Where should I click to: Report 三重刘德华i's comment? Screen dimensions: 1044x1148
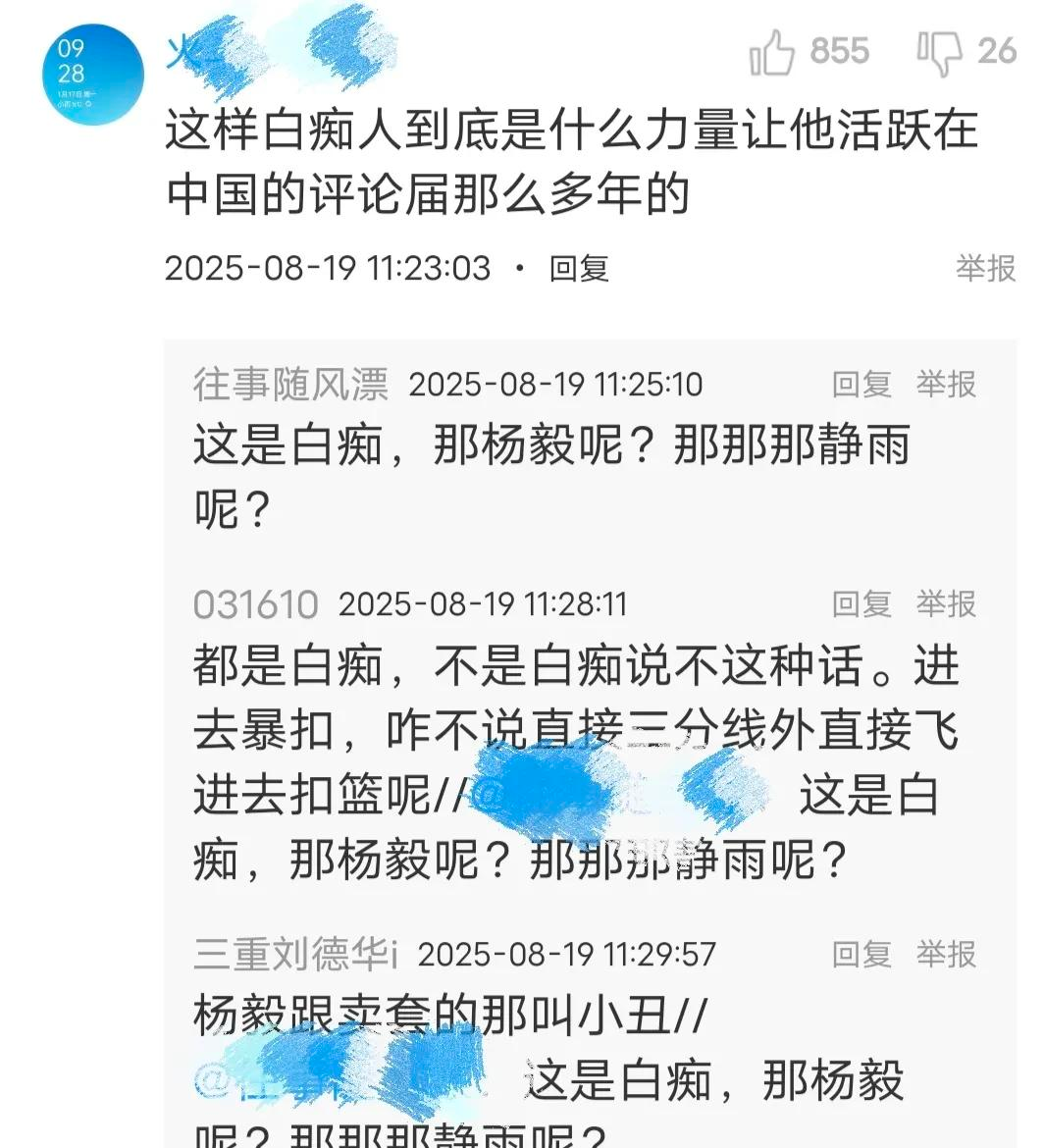pyautogui.click(x=946, y=953)
